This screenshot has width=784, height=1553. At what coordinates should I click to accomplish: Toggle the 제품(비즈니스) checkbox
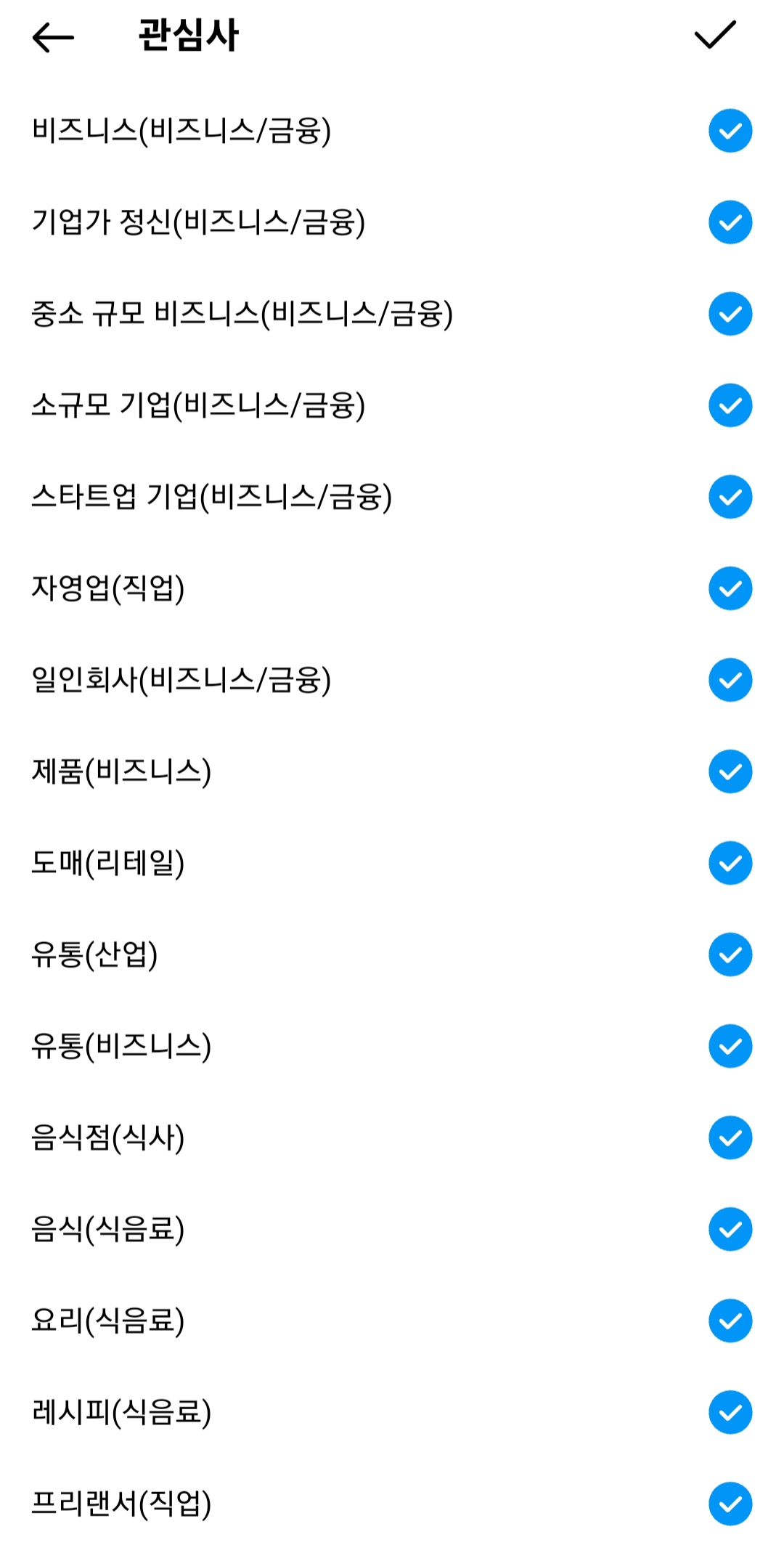point(730,771)
